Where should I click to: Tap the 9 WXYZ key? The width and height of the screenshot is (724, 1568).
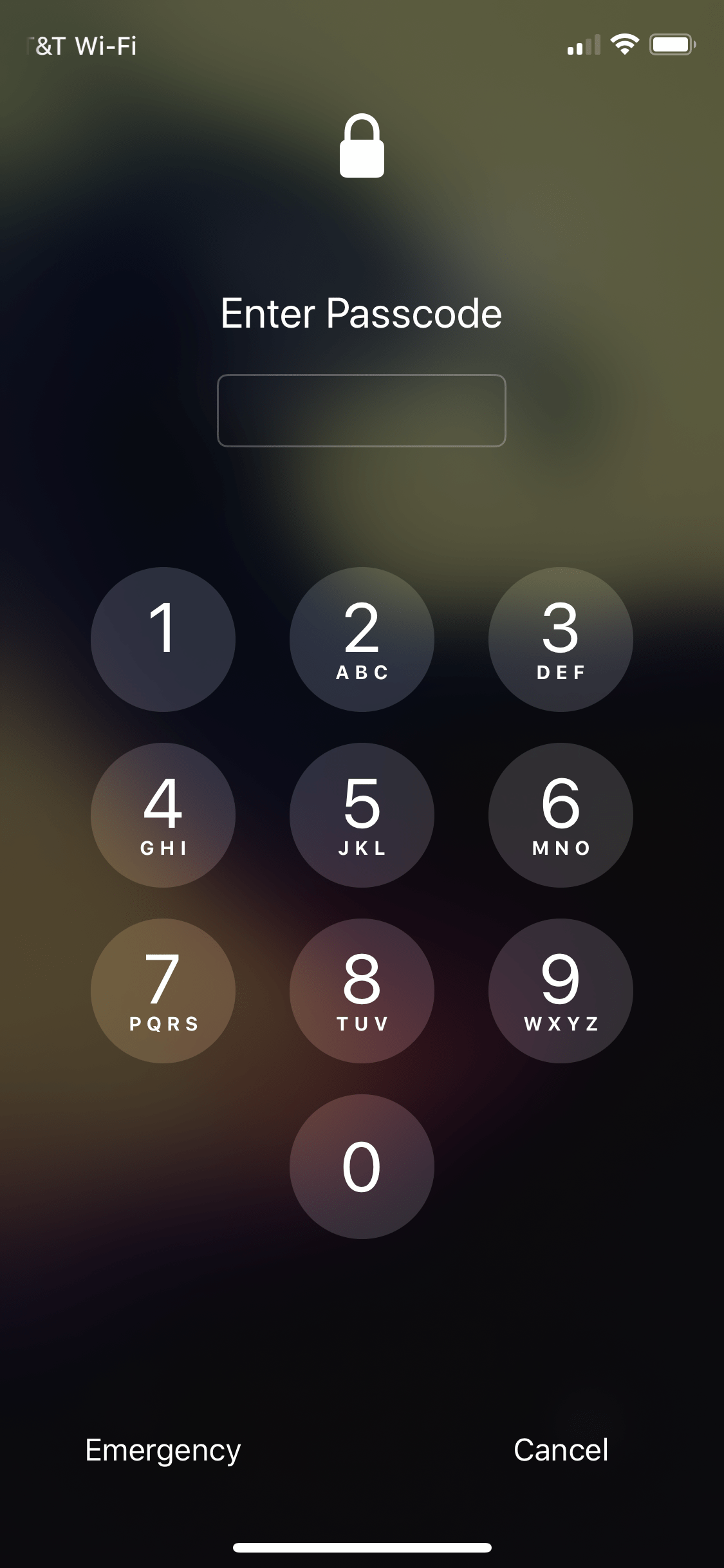click(x=561, y=991)
